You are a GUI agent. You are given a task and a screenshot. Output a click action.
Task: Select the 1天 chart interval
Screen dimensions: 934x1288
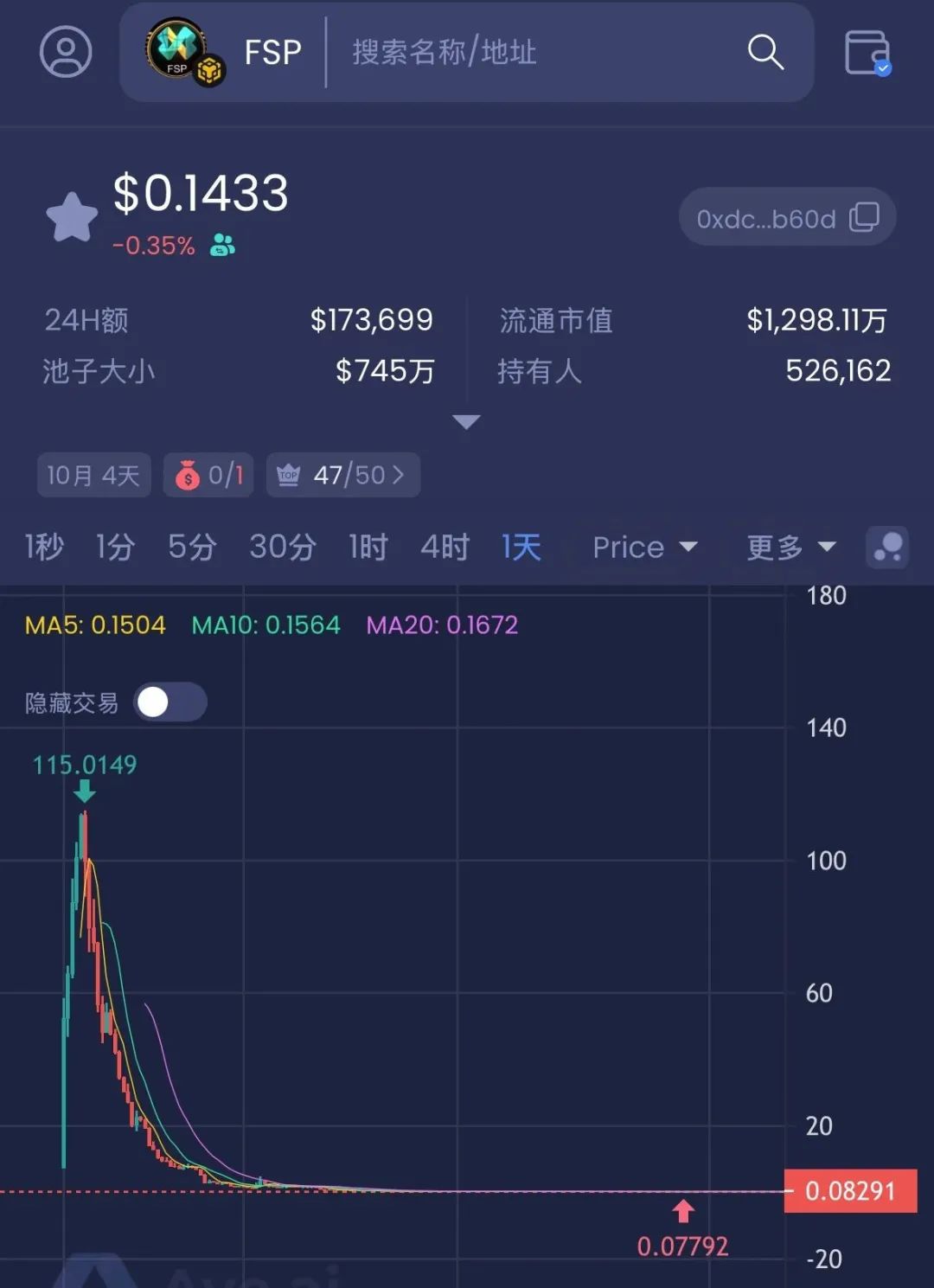pos(521,547)
